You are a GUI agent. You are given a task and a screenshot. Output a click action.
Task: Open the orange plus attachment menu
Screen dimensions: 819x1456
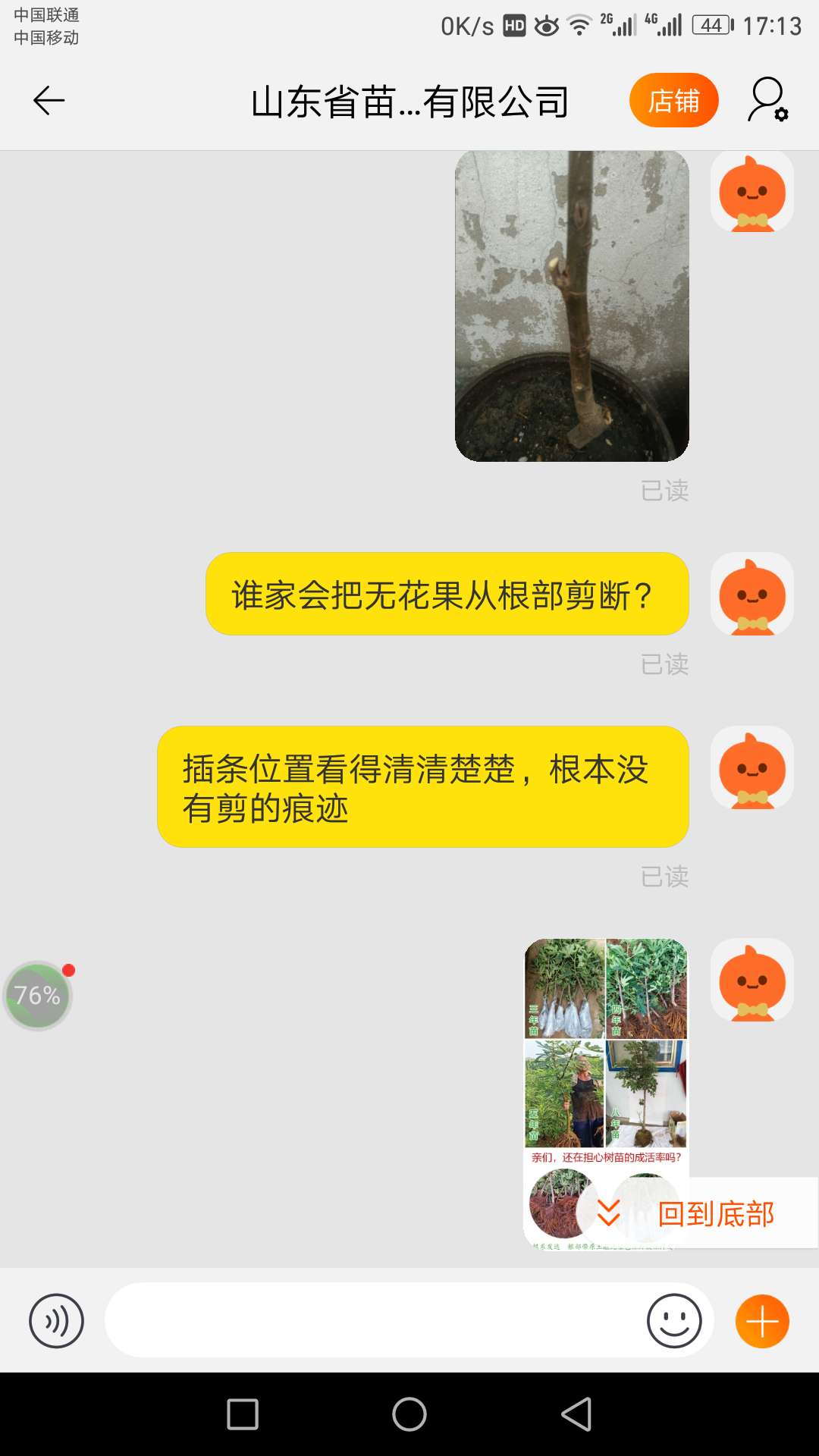tap(762, 1321)
